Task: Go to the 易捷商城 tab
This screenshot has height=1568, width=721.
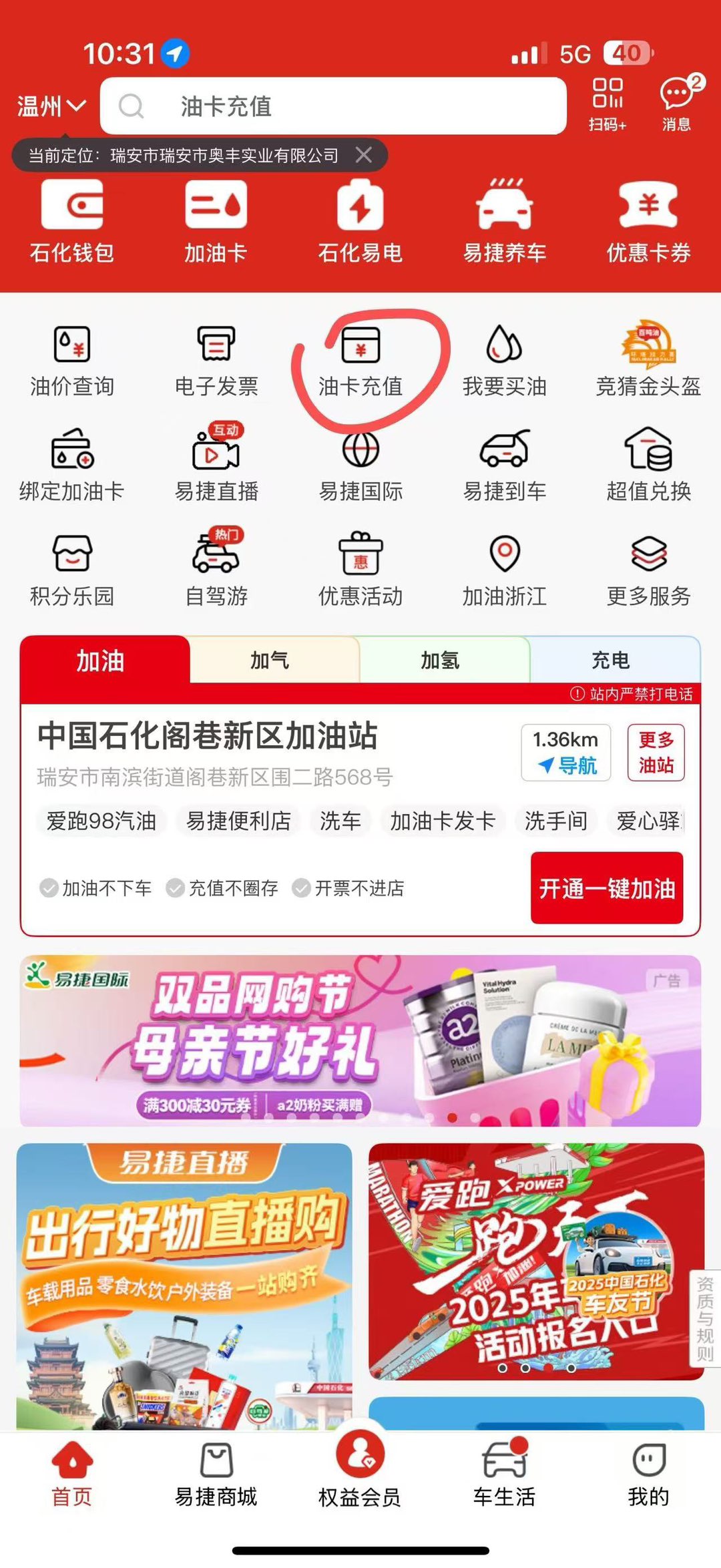Action: click(216, 1476)
